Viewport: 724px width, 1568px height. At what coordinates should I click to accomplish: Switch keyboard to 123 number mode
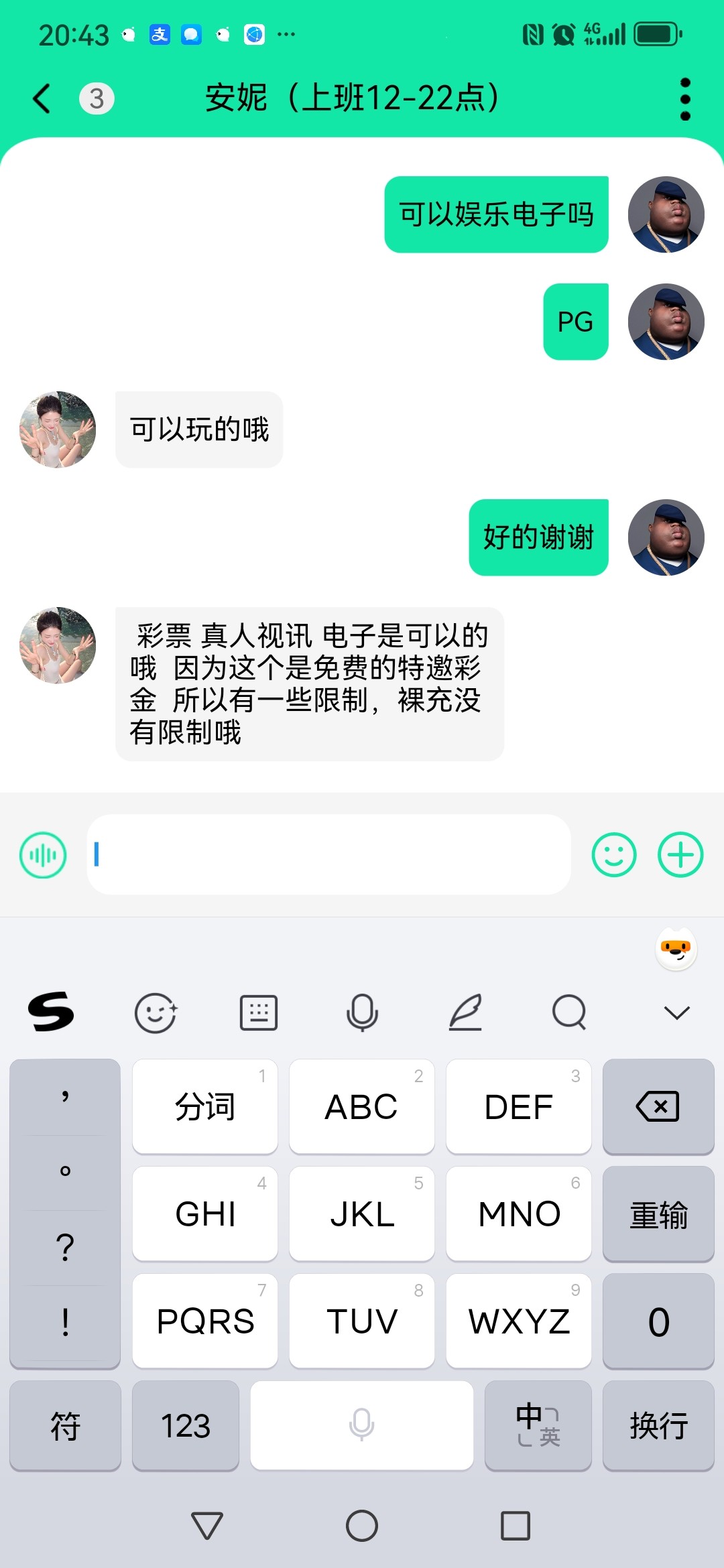click(186, 1425)
